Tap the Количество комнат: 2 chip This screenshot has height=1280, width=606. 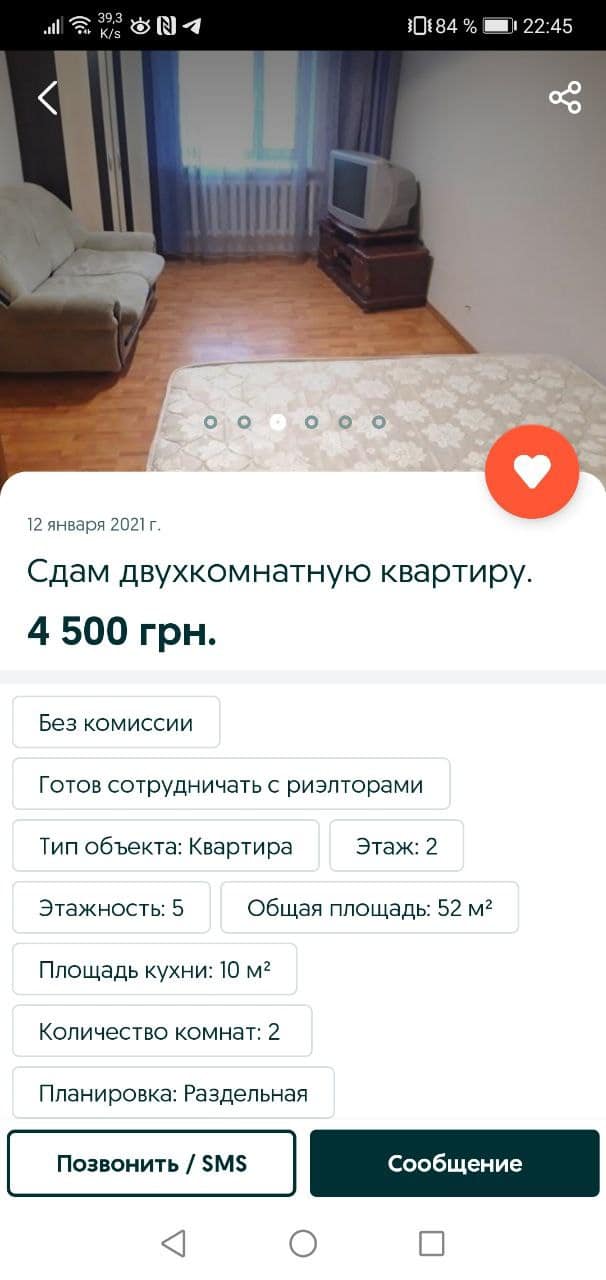(x=162, y=1031)
